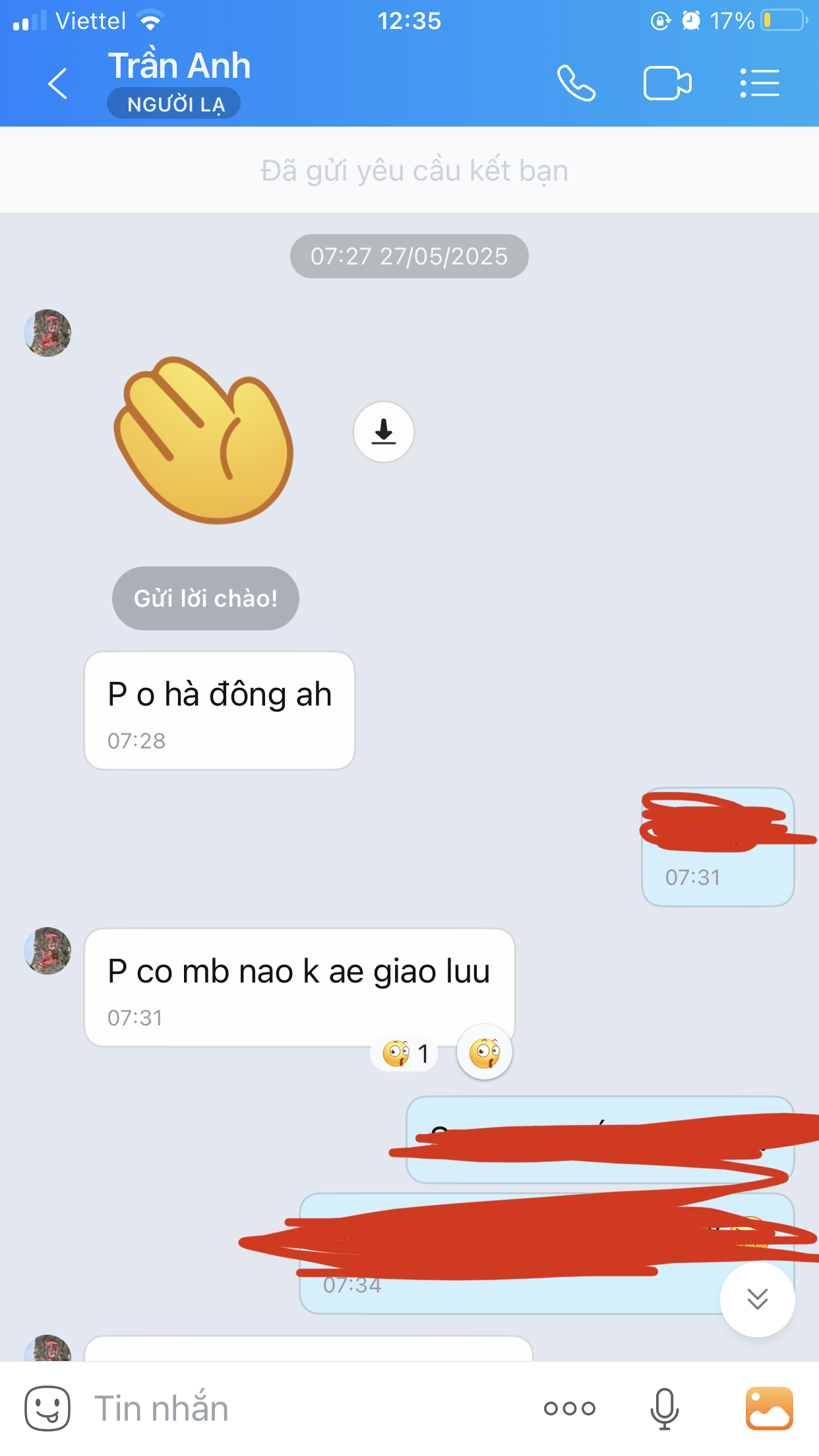Download the waving hand sticker
Screen dimensions: 819x1456
pos(384,432)
